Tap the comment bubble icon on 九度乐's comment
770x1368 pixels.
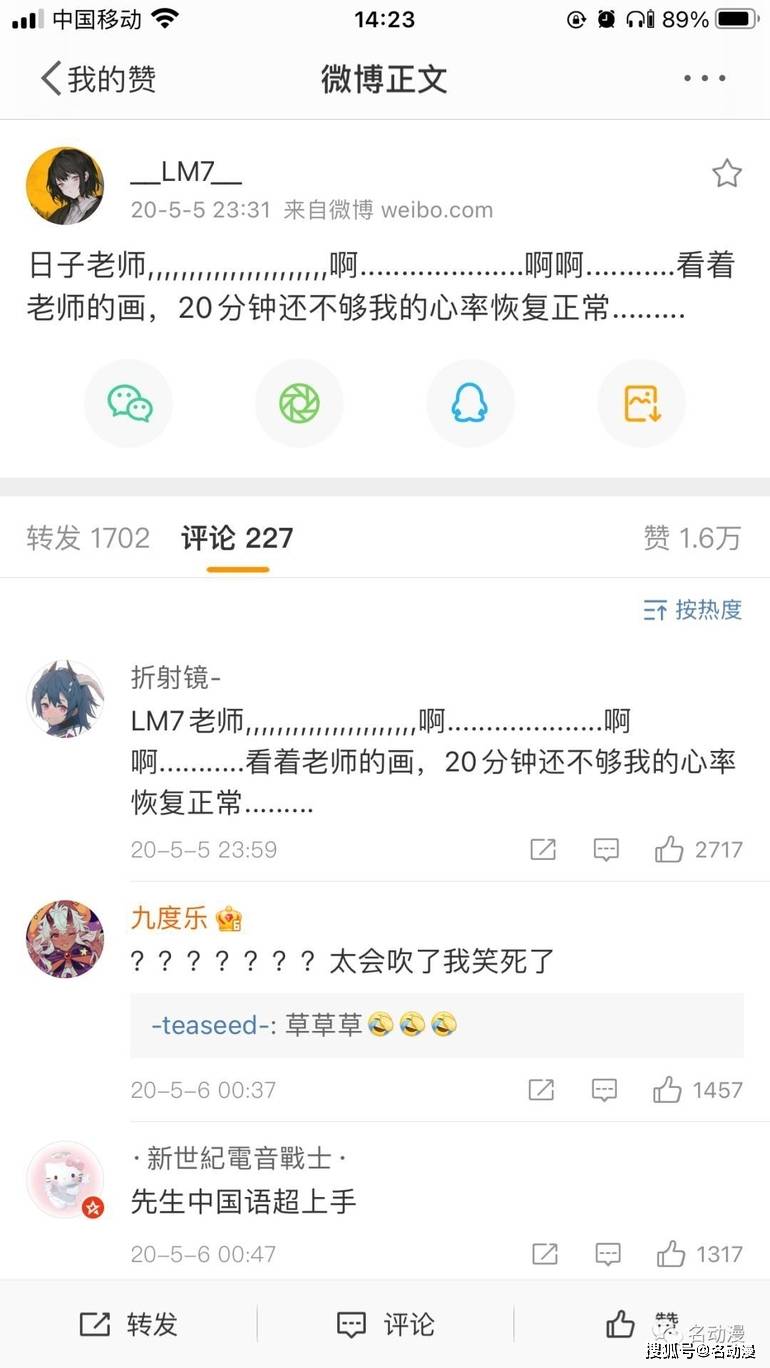(604, 1090)
